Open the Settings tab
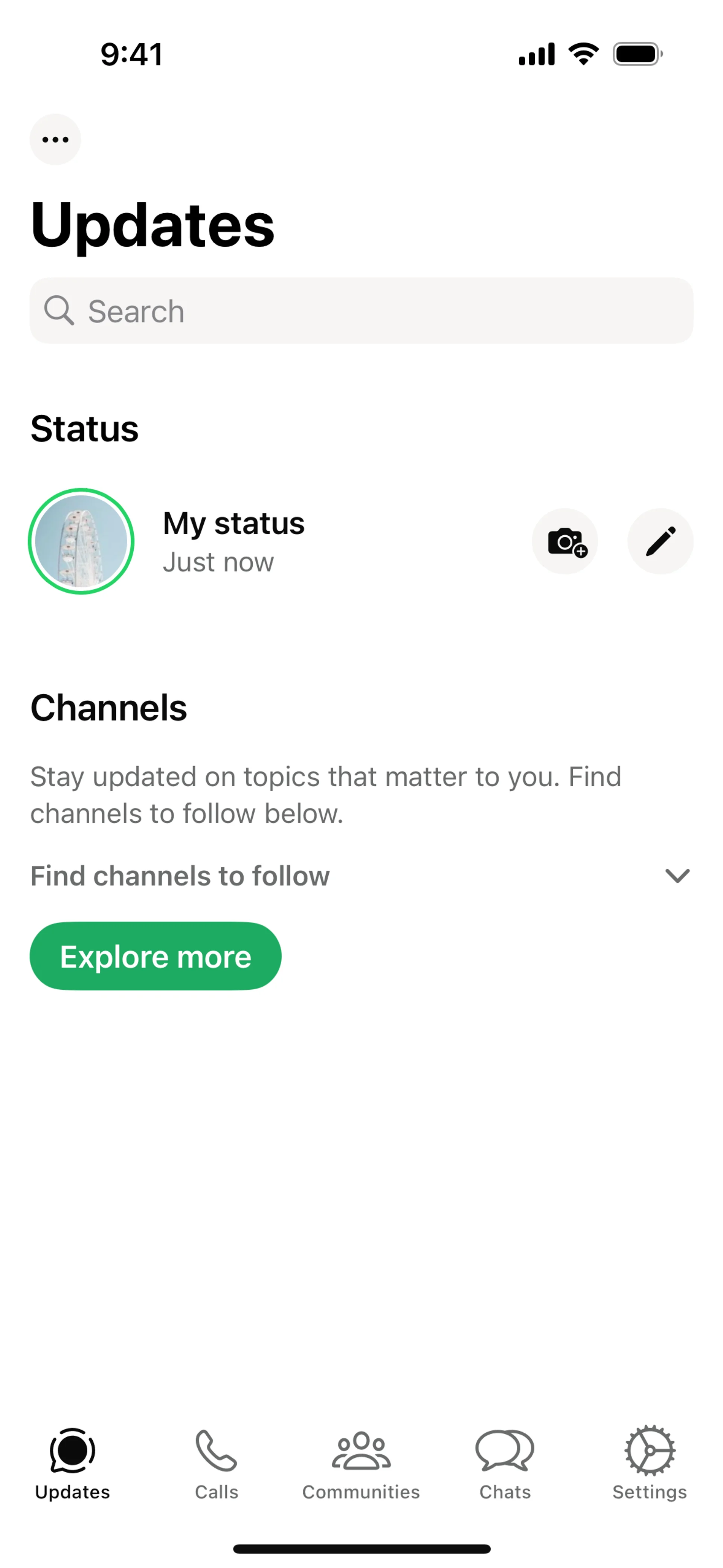723x1568 pixels. 649,1464
